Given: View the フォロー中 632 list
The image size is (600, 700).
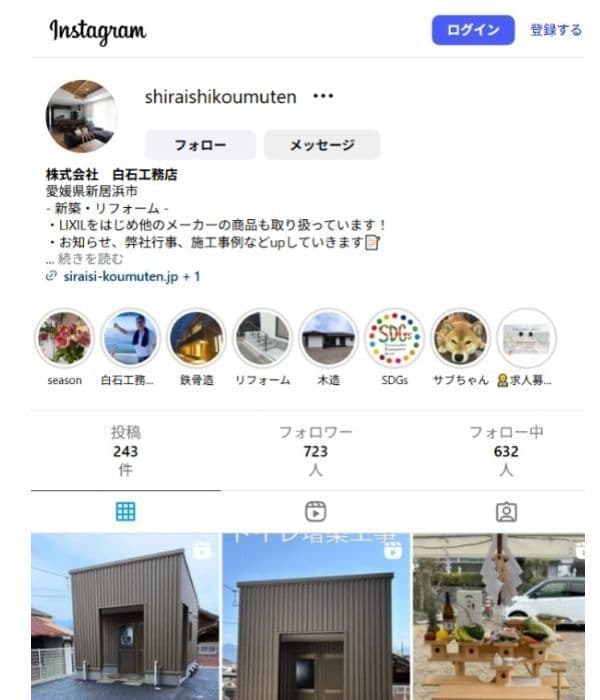Looking at the screenshot, I should (506, 451).
